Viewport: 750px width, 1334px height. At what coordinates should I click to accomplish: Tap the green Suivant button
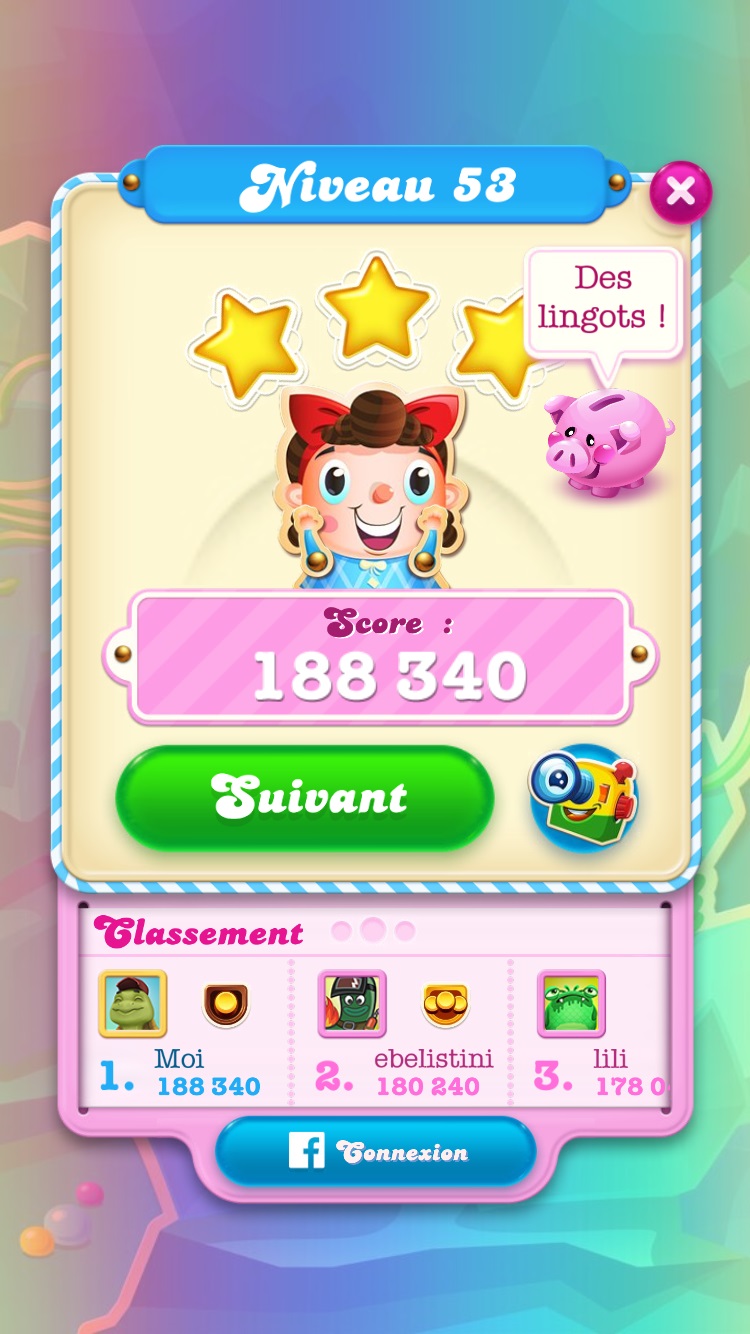click(x=305, y=797)
